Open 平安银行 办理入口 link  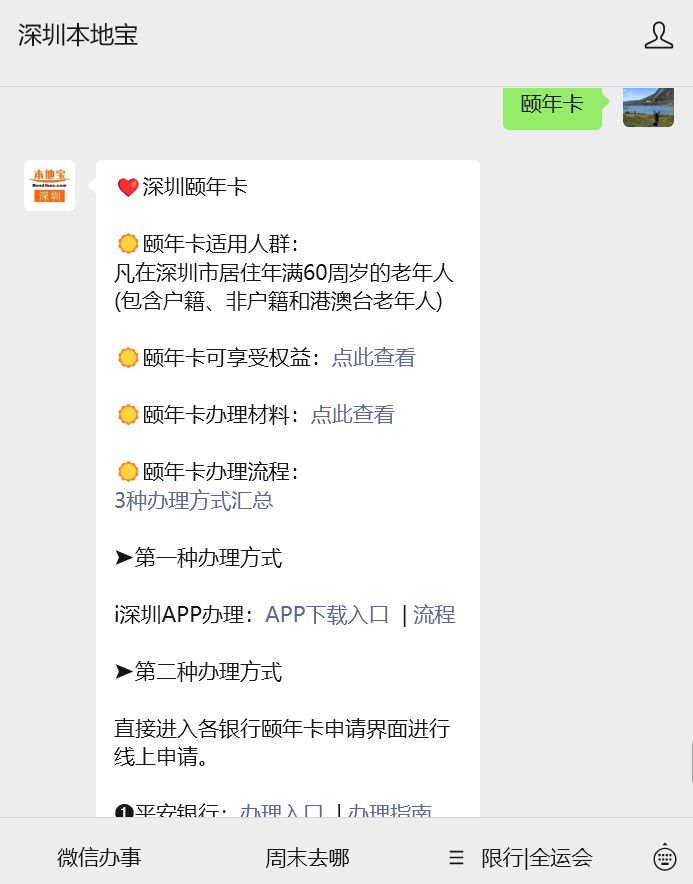[x=282, y=811]
